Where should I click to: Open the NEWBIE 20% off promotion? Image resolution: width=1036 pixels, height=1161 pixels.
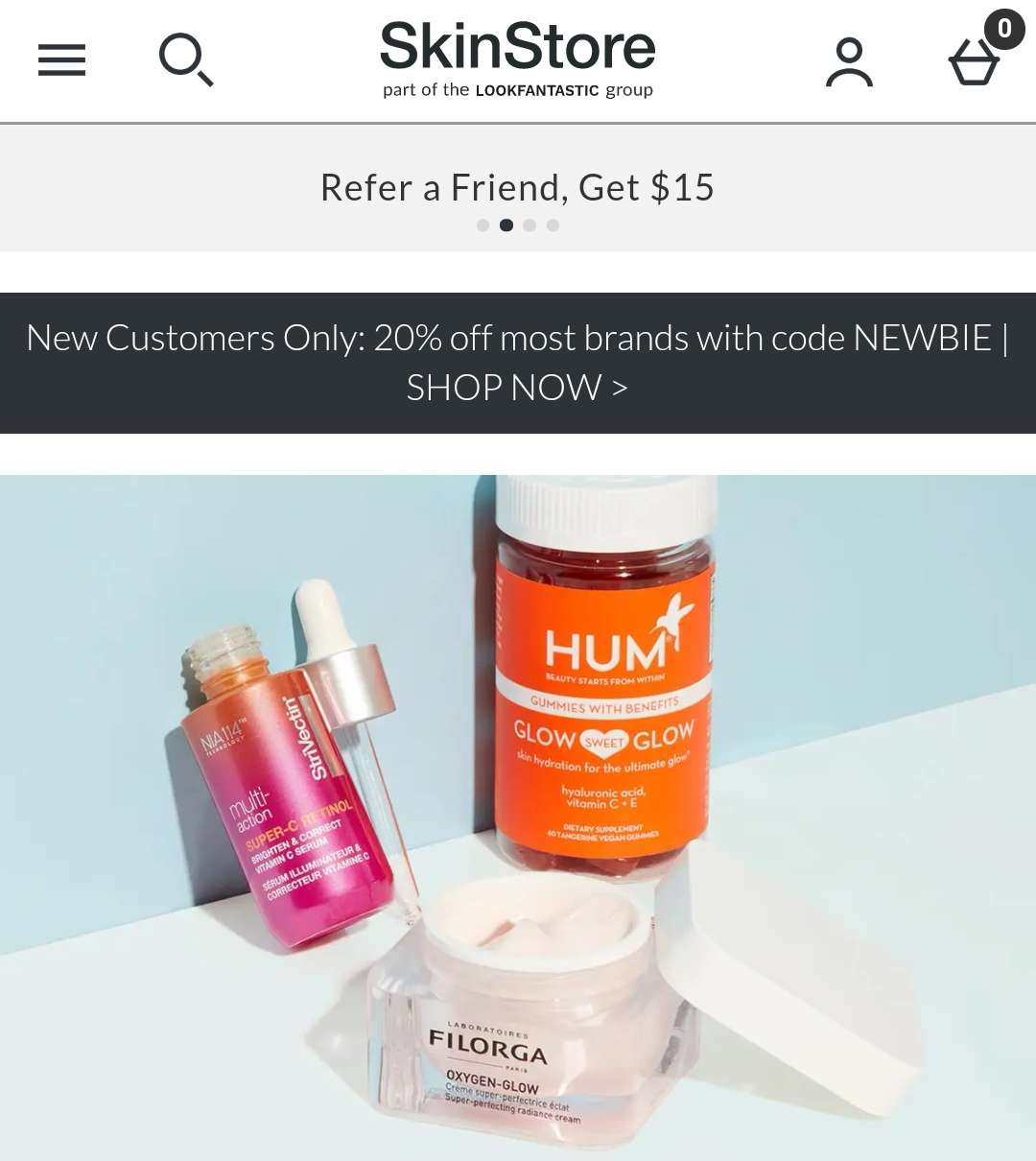517,363
